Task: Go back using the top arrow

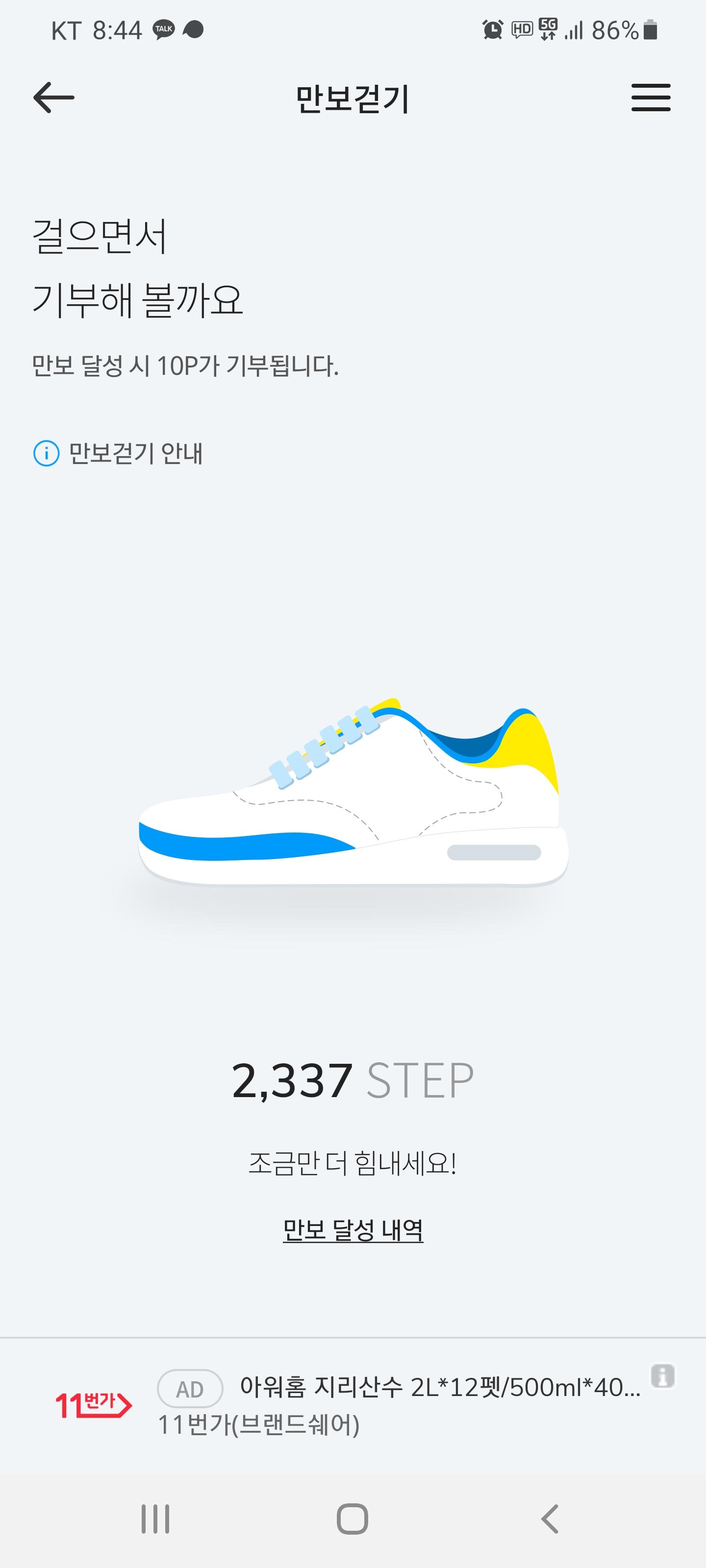Action: point(53,98)
